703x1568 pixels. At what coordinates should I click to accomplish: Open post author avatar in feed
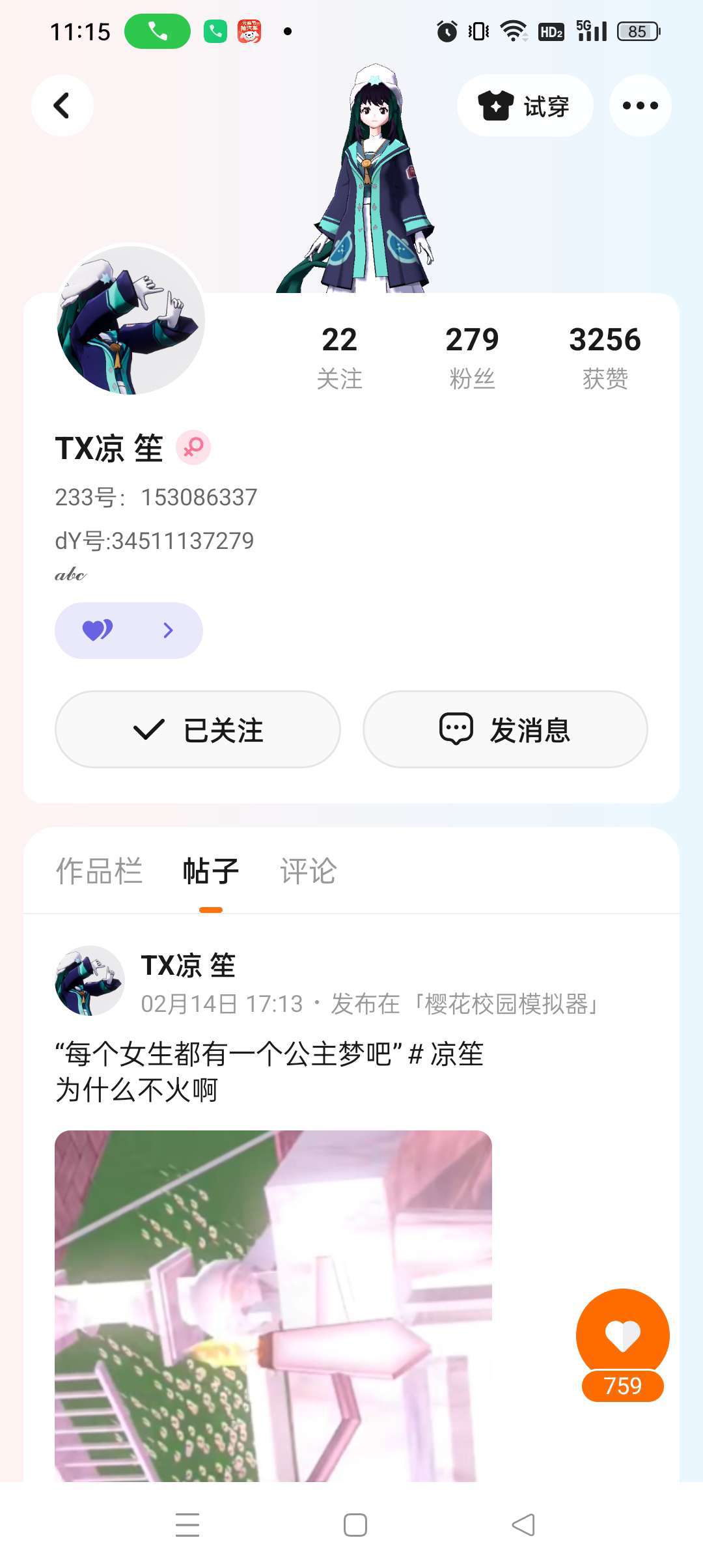click(89, 981)
